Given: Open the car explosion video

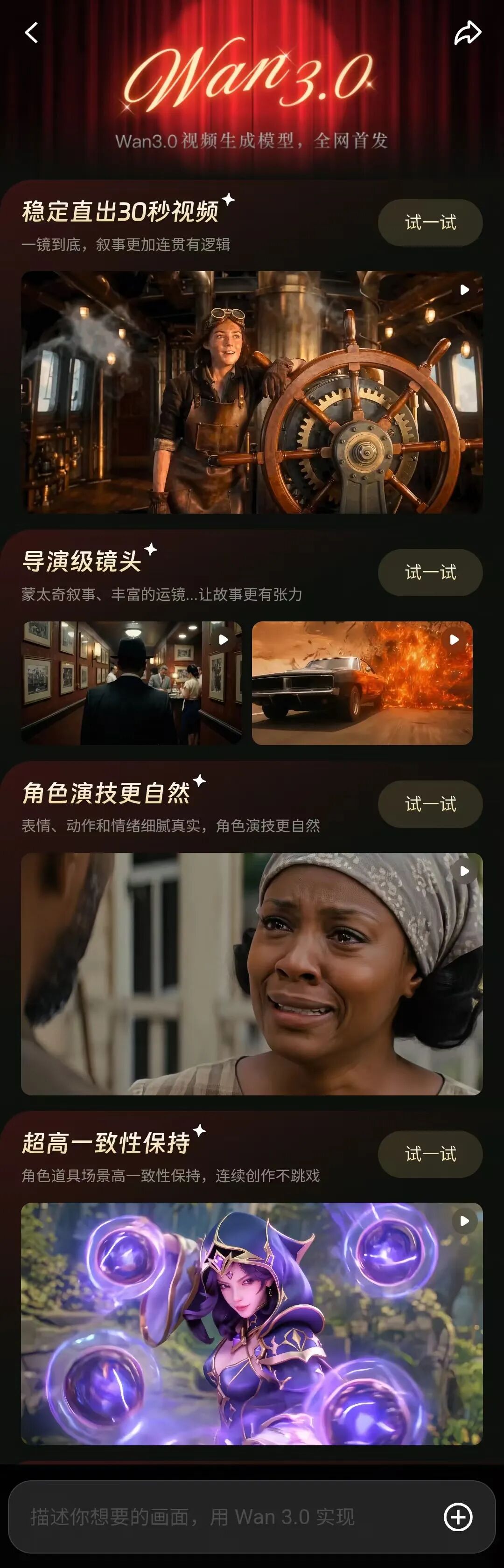Looking at the screenshot, I should [362, 683].
